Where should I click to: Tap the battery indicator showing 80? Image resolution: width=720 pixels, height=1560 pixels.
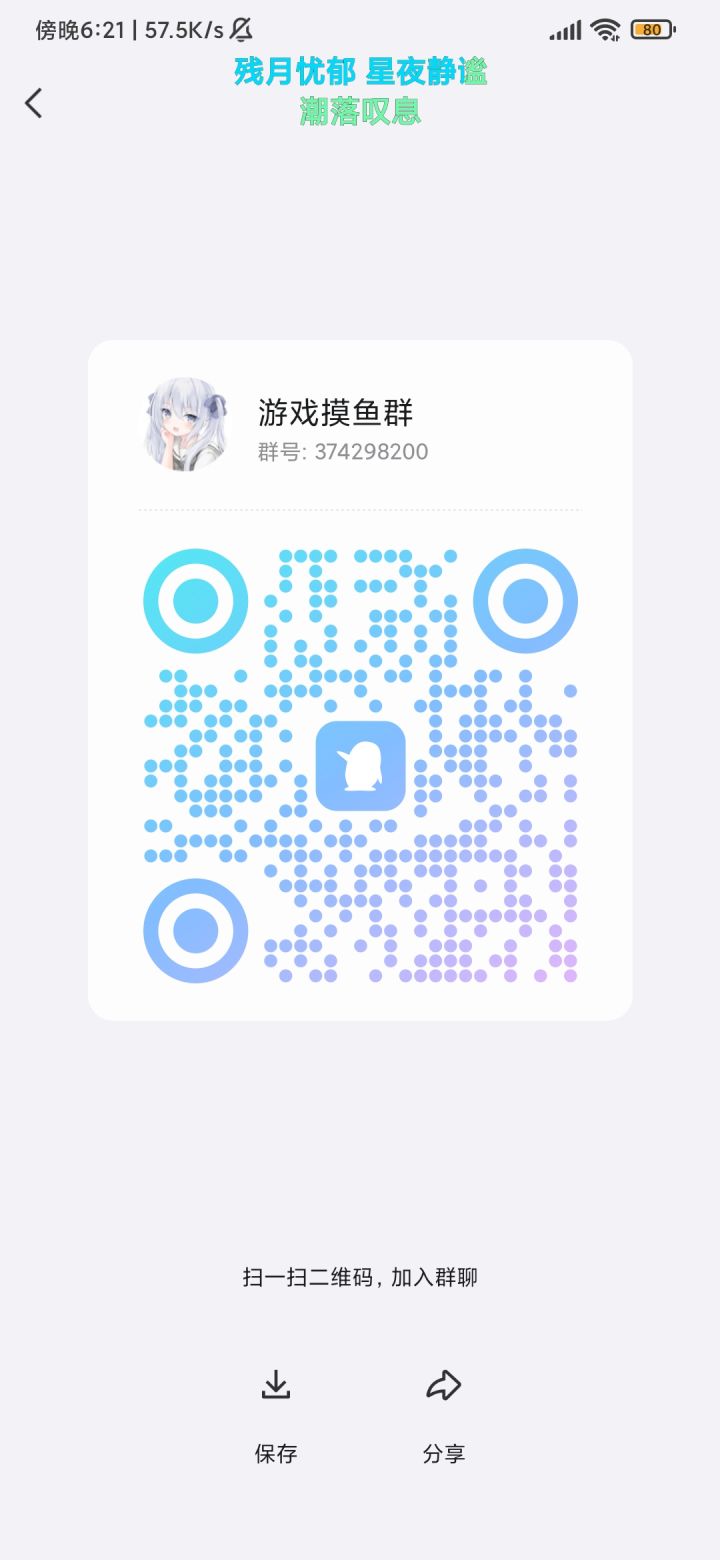coord(650,29)
